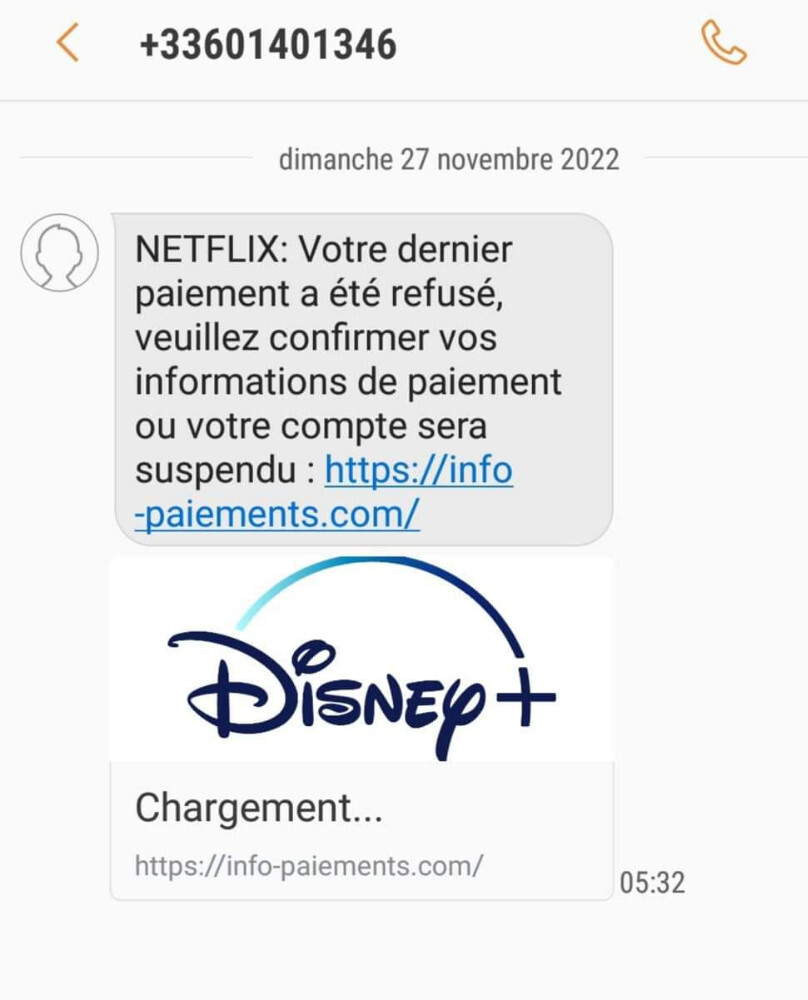Open the info-paiements.com link in the message
The width and height of the screenshot is (808, 1000).
(x=419, y=471)
